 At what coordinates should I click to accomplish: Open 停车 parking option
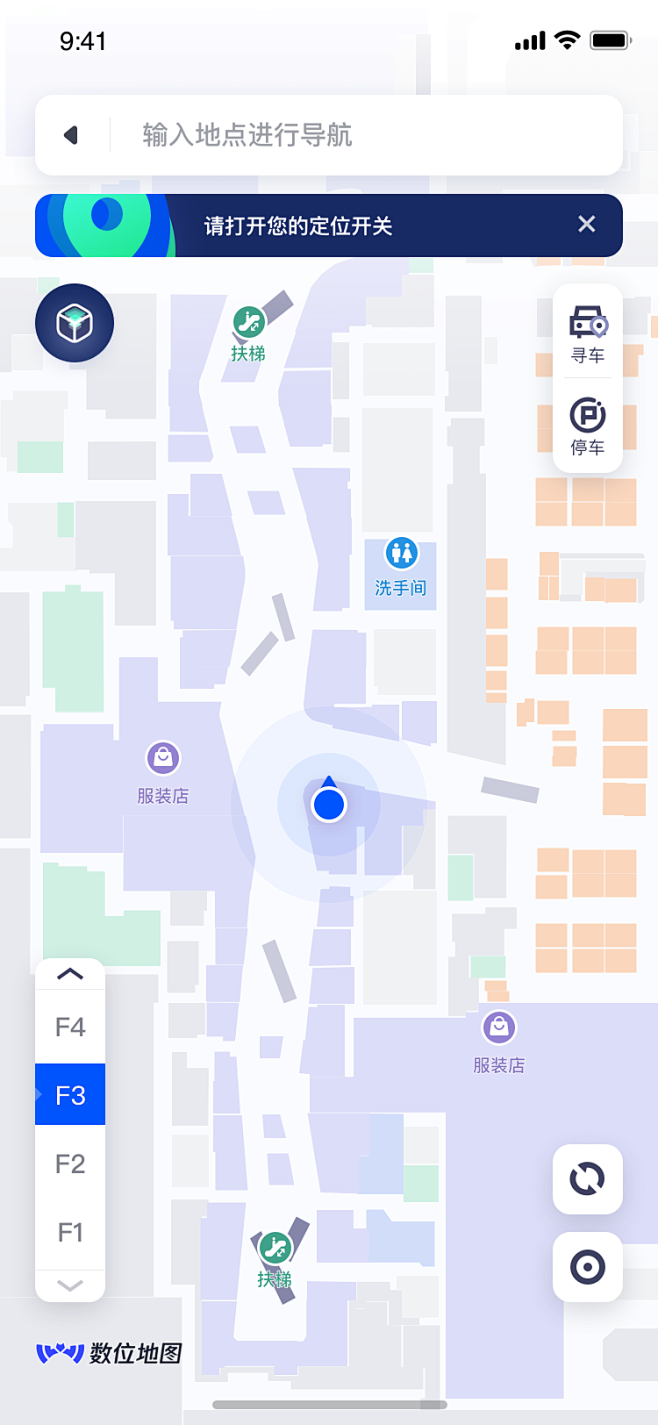tap(588, 425)
